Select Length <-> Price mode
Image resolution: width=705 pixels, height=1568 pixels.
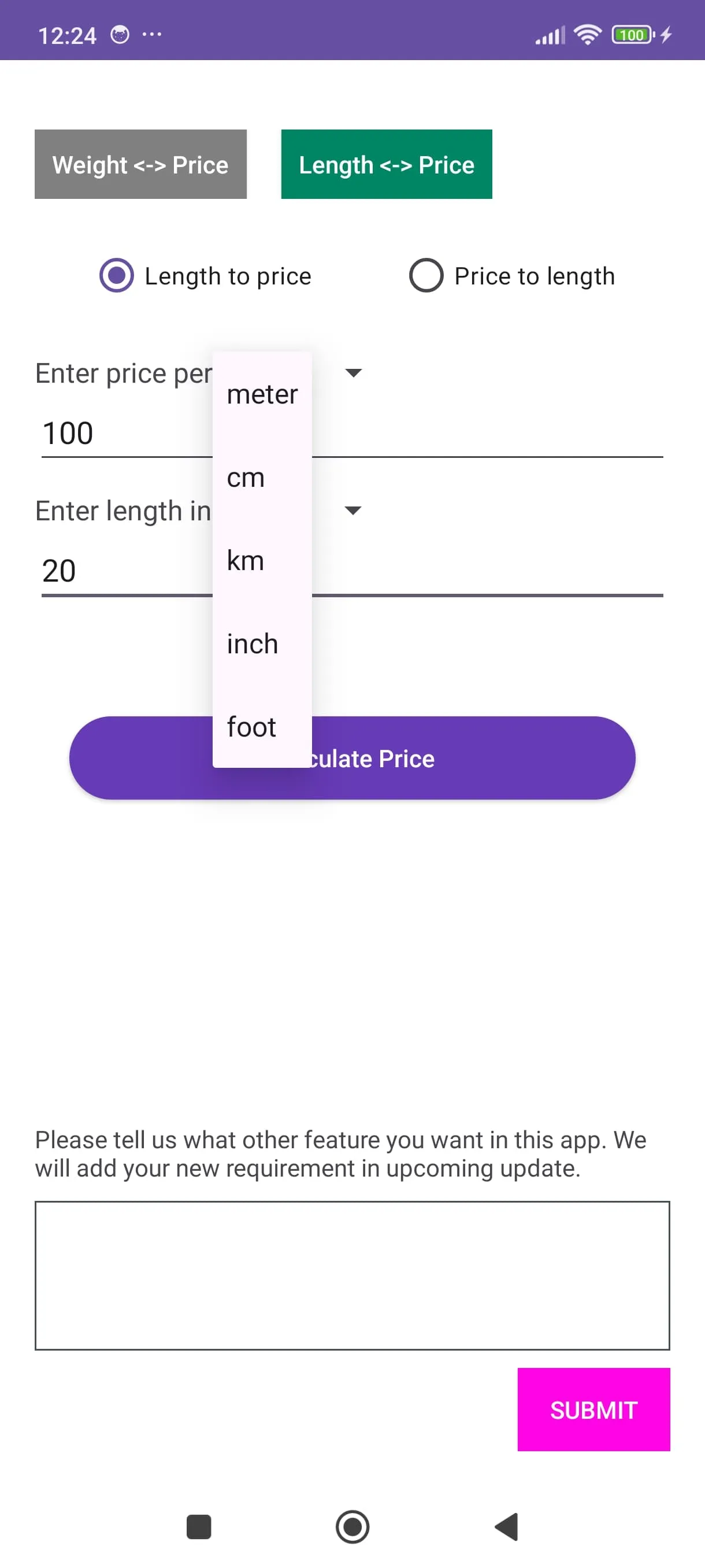coord(386,164)
